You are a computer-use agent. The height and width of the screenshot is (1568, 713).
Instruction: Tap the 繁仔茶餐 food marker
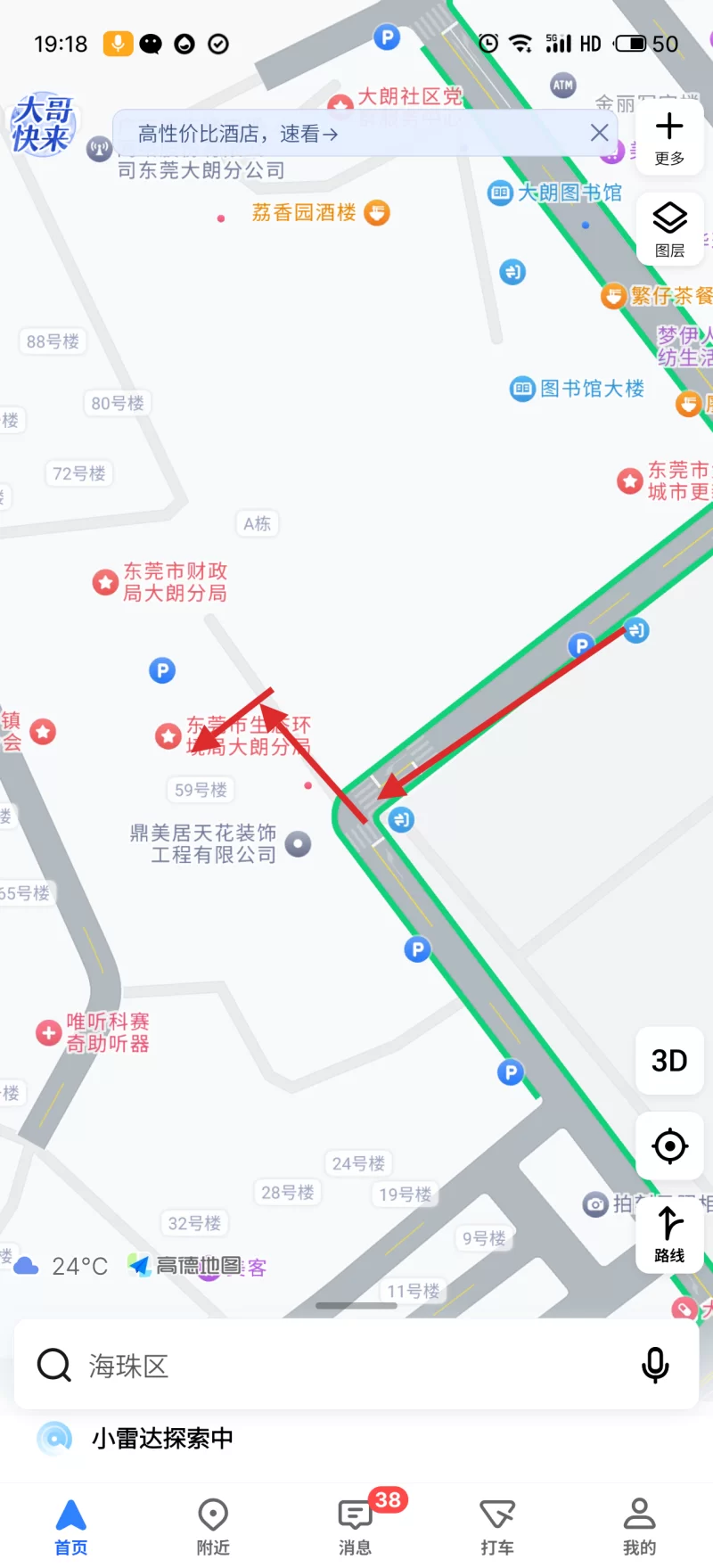tap(613, 295)
